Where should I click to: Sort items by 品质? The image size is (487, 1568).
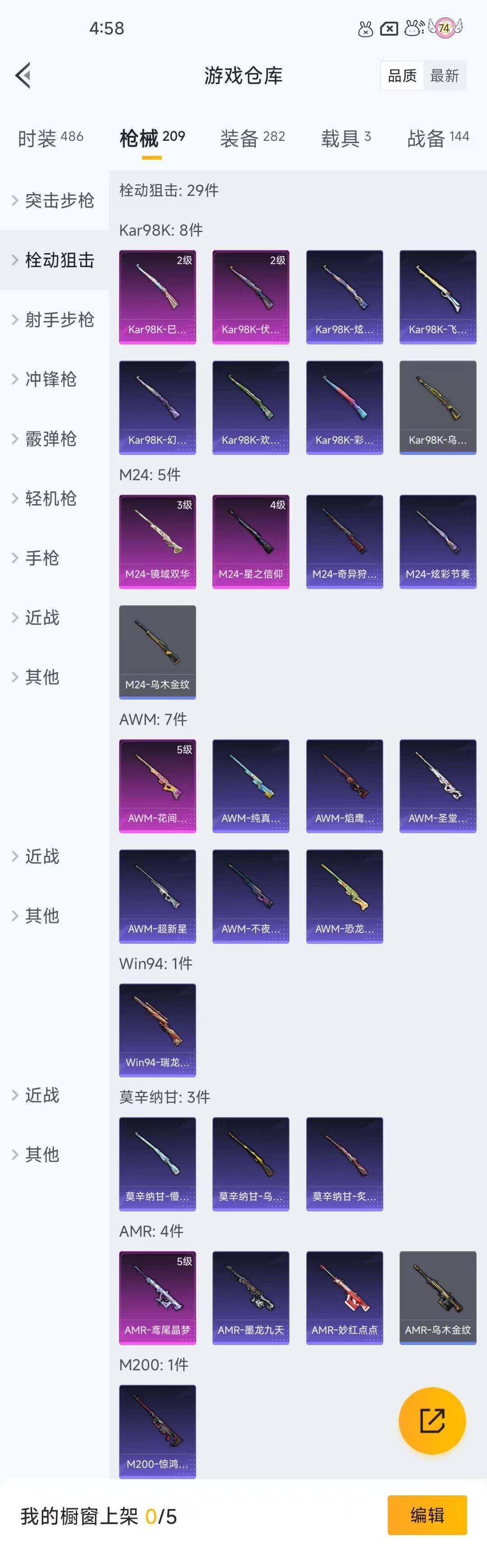pyautogui.click(x=402, y=75)
